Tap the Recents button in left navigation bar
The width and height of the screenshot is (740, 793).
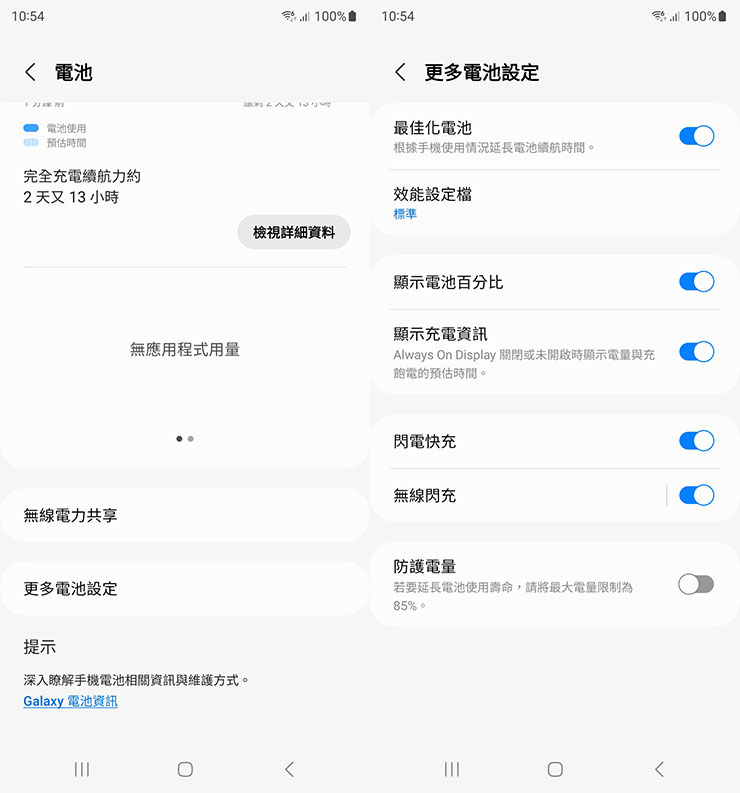click(x=81, y=769)
